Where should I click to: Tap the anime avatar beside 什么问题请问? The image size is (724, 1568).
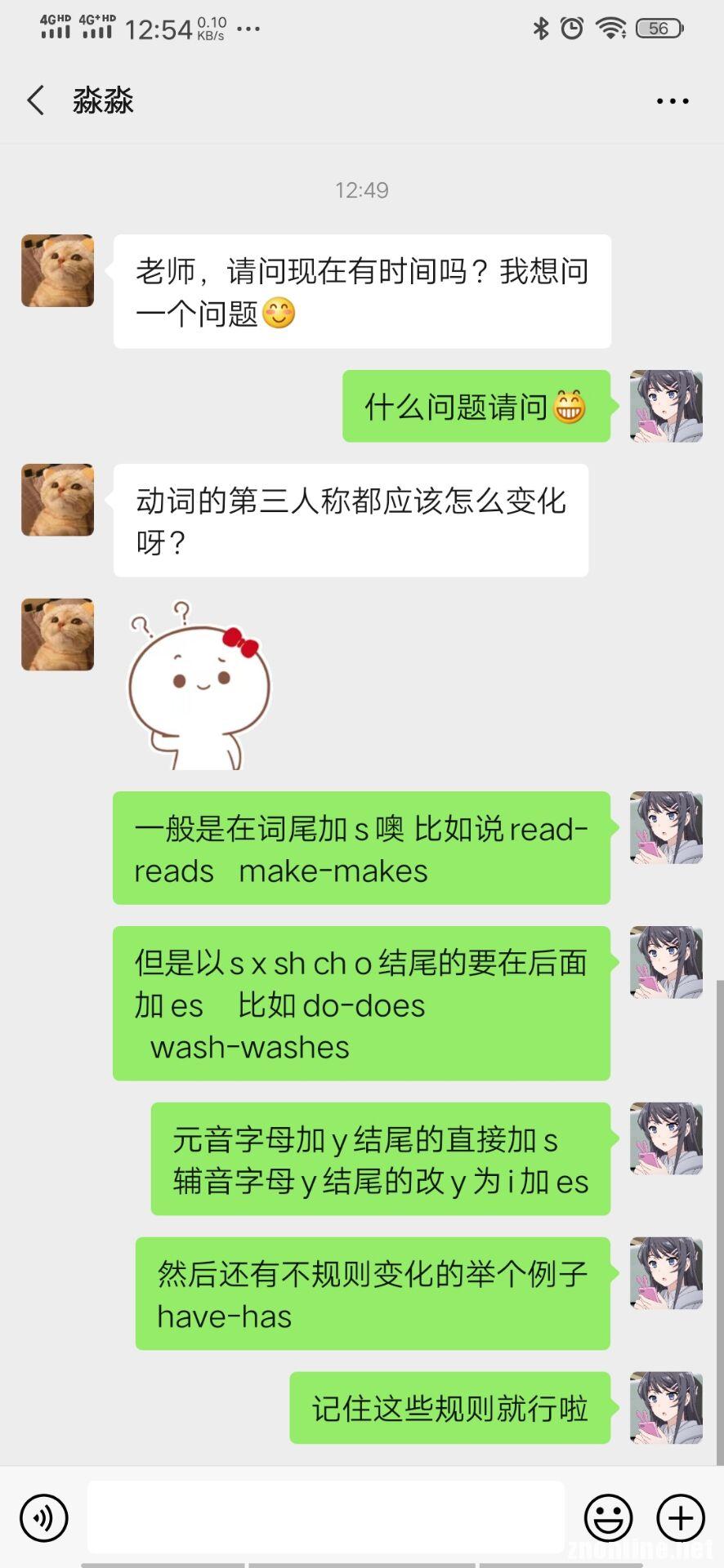click(666, 406)
